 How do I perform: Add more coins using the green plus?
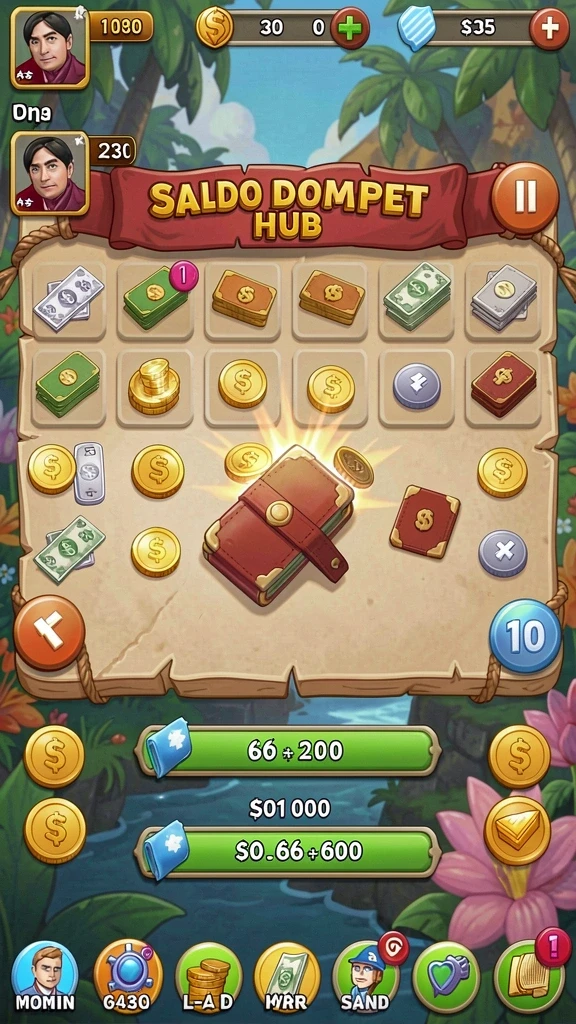pos(349,29)
